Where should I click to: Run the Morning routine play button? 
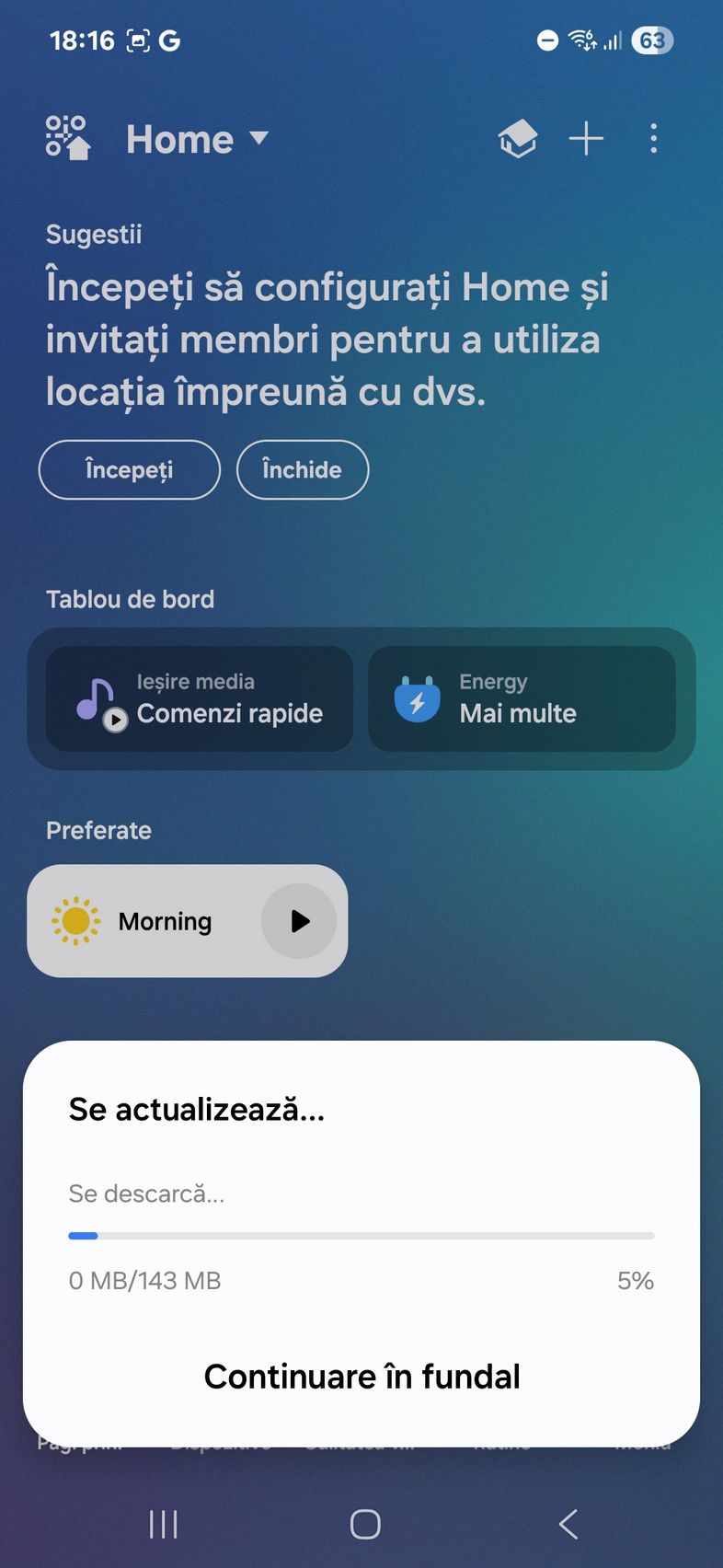299,921
